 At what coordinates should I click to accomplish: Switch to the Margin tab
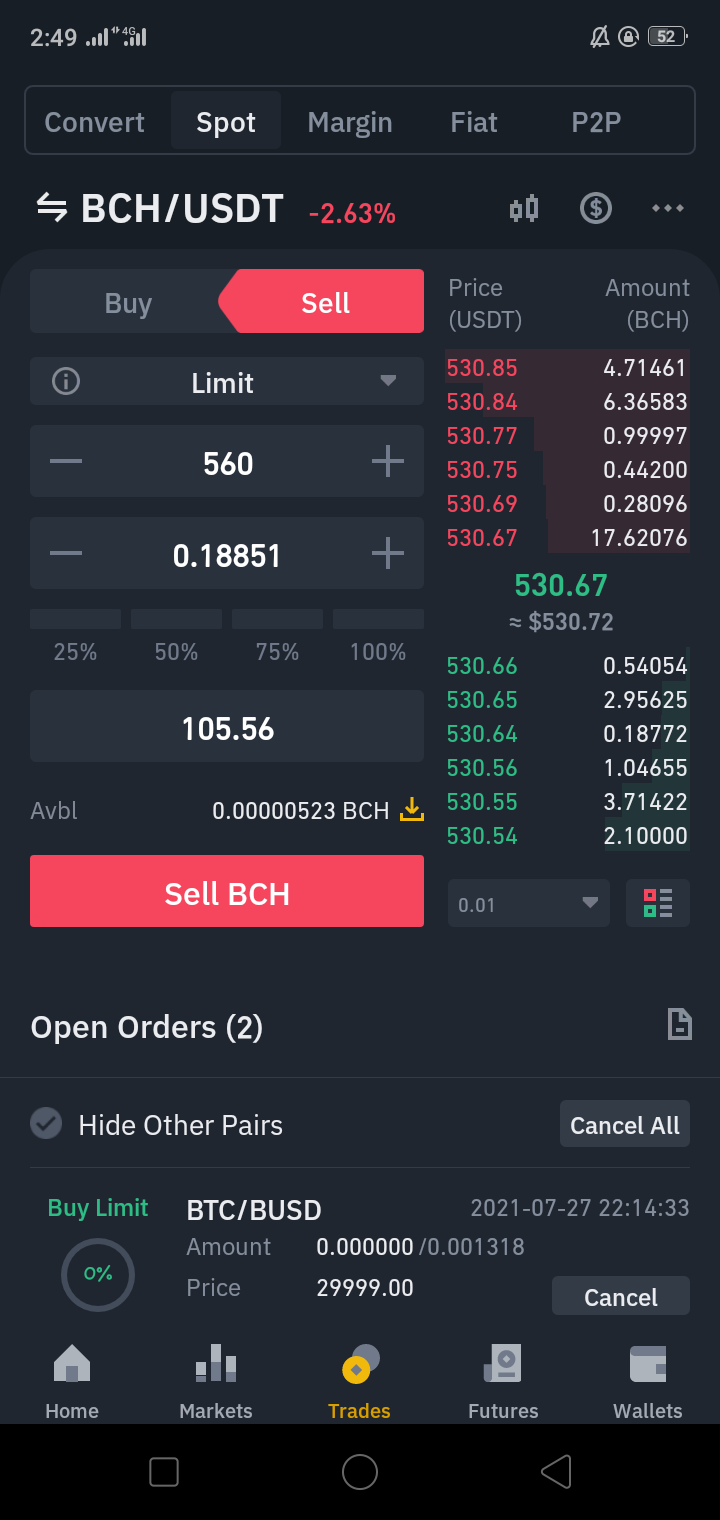tap(350, 122)
